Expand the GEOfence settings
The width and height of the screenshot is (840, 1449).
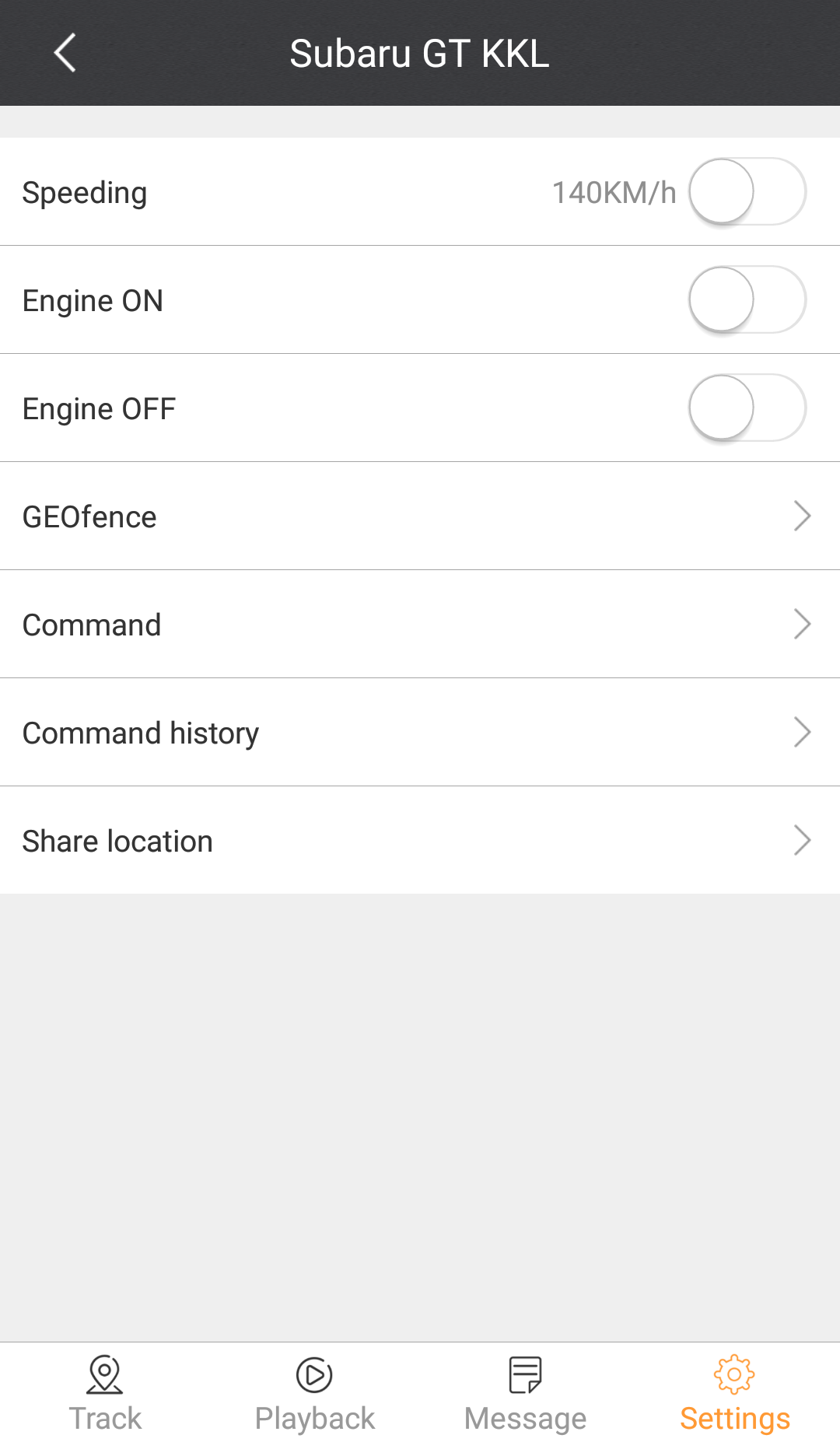coord(802,516)
